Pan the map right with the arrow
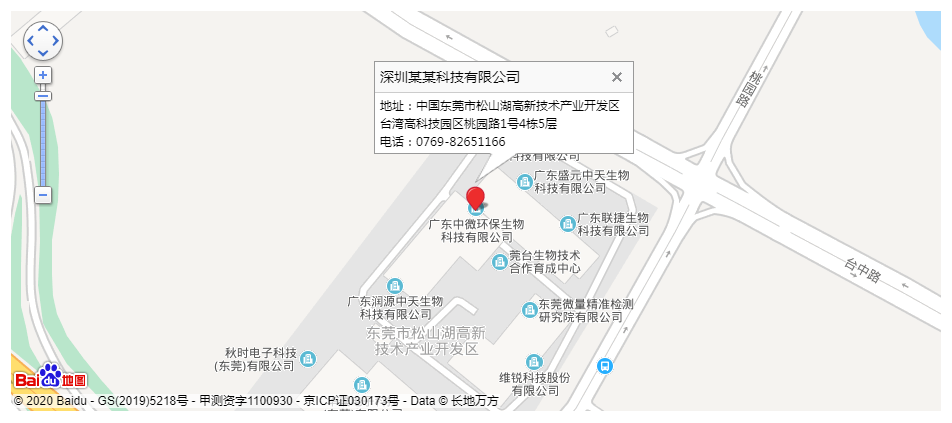Image resolution: width=952 pixels, height=423 pixels. [56, 41]
